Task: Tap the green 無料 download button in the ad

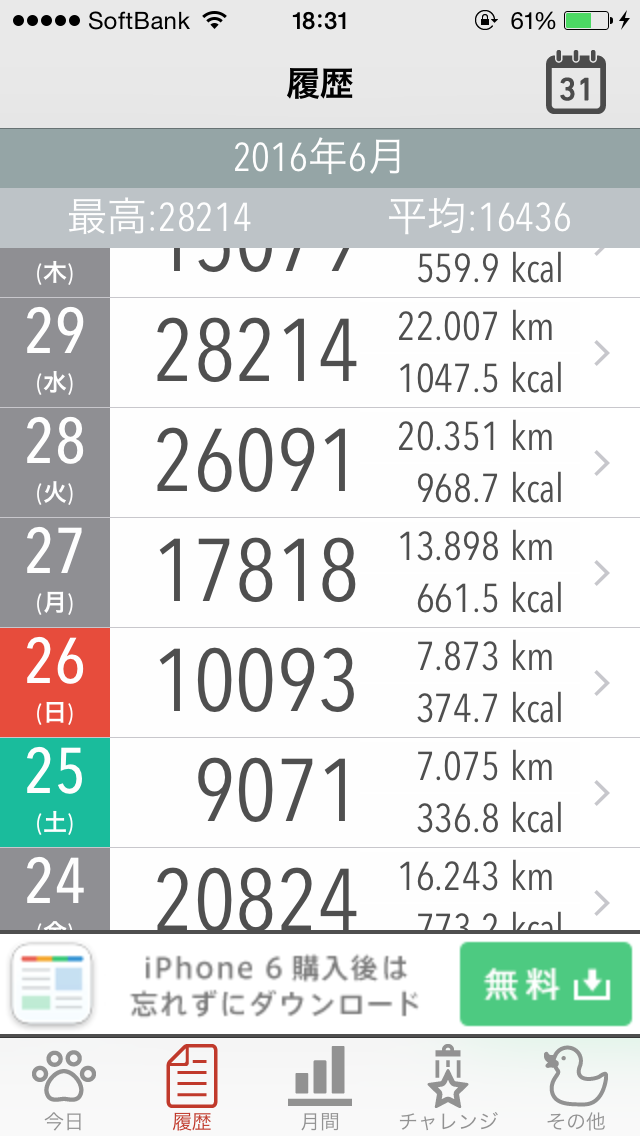Action: [546, 984]
